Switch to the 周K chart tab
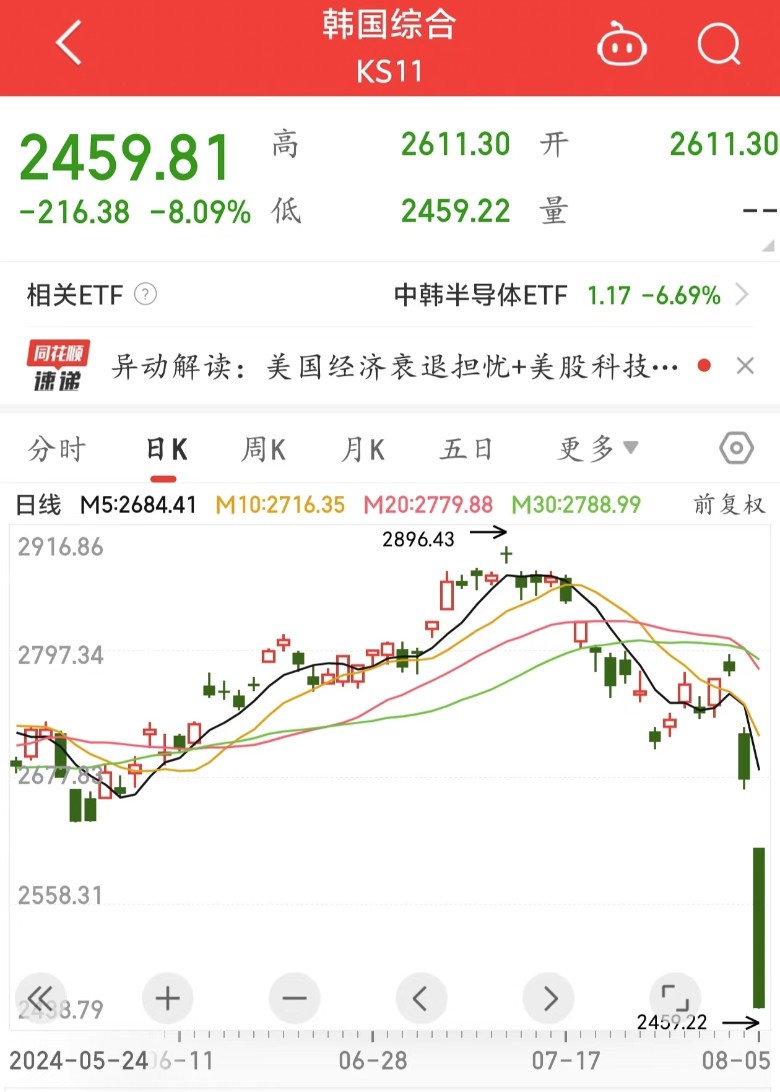This screenshot has width=780, height=1092. 263,450
